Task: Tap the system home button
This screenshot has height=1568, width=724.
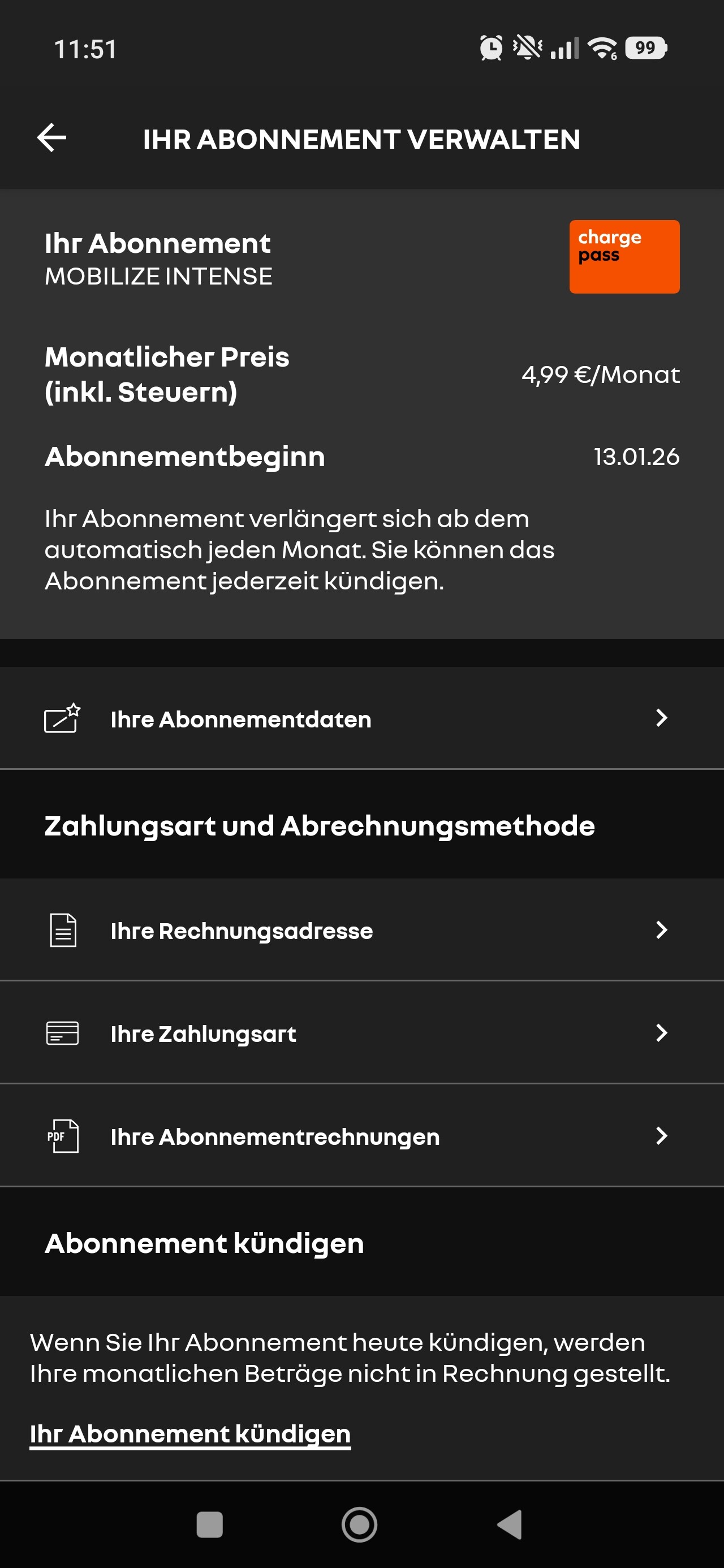Action: point(359,1525)
